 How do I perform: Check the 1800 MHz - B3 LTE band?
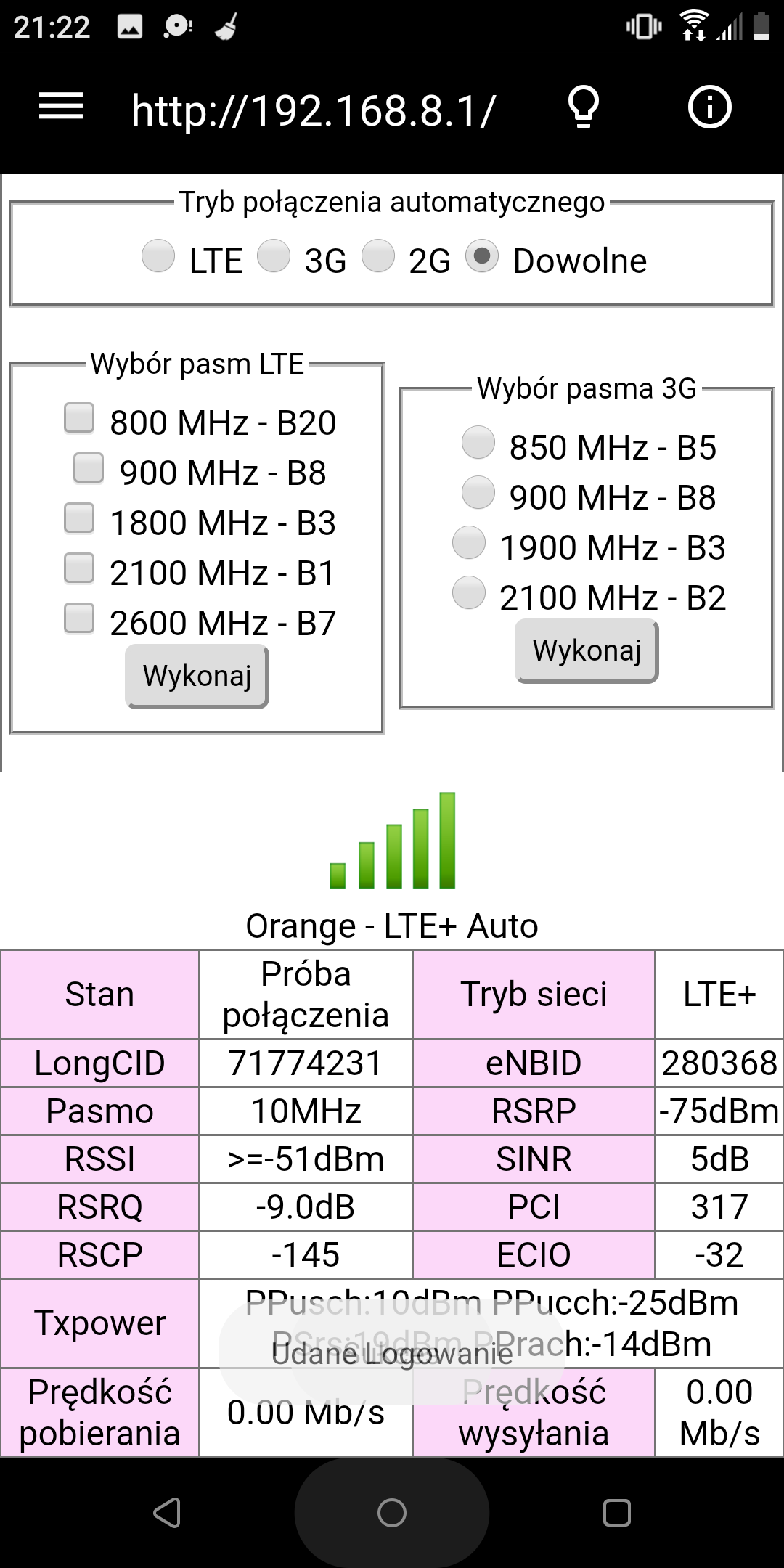pyautogui.click(x=79, y=518)
